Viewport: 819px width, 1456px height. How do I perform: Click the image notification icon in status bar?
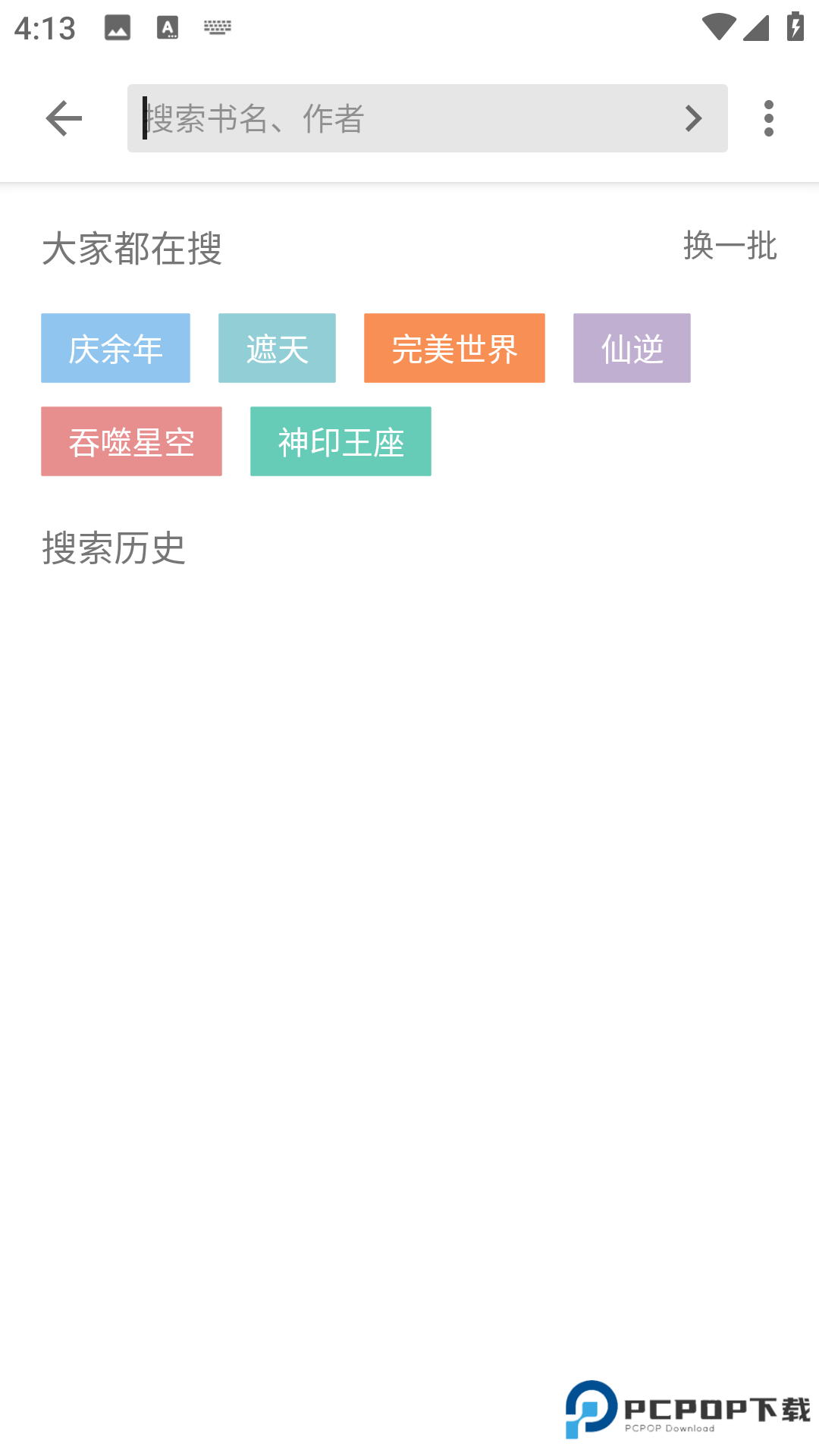115,28
